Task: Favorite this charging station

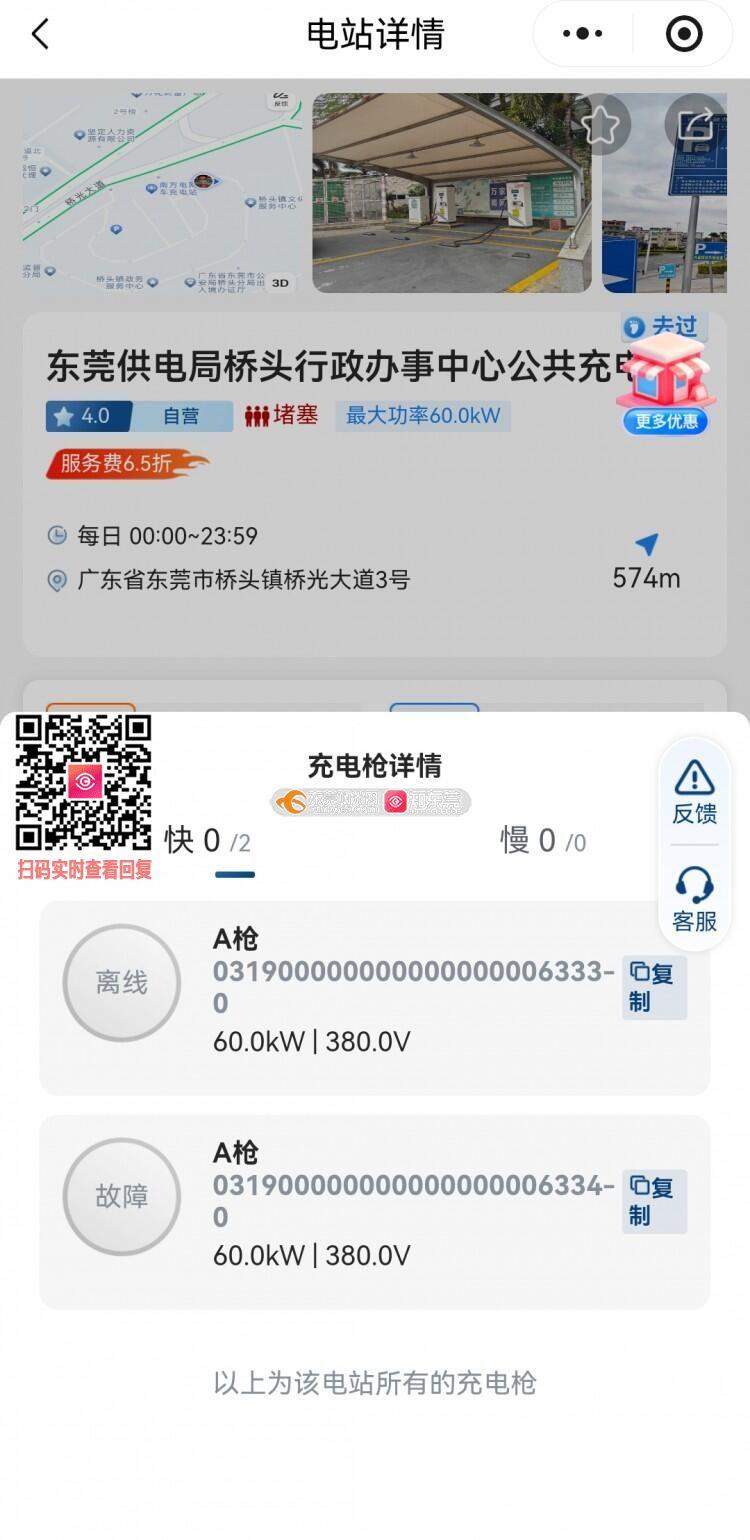Action: [600, 125]
